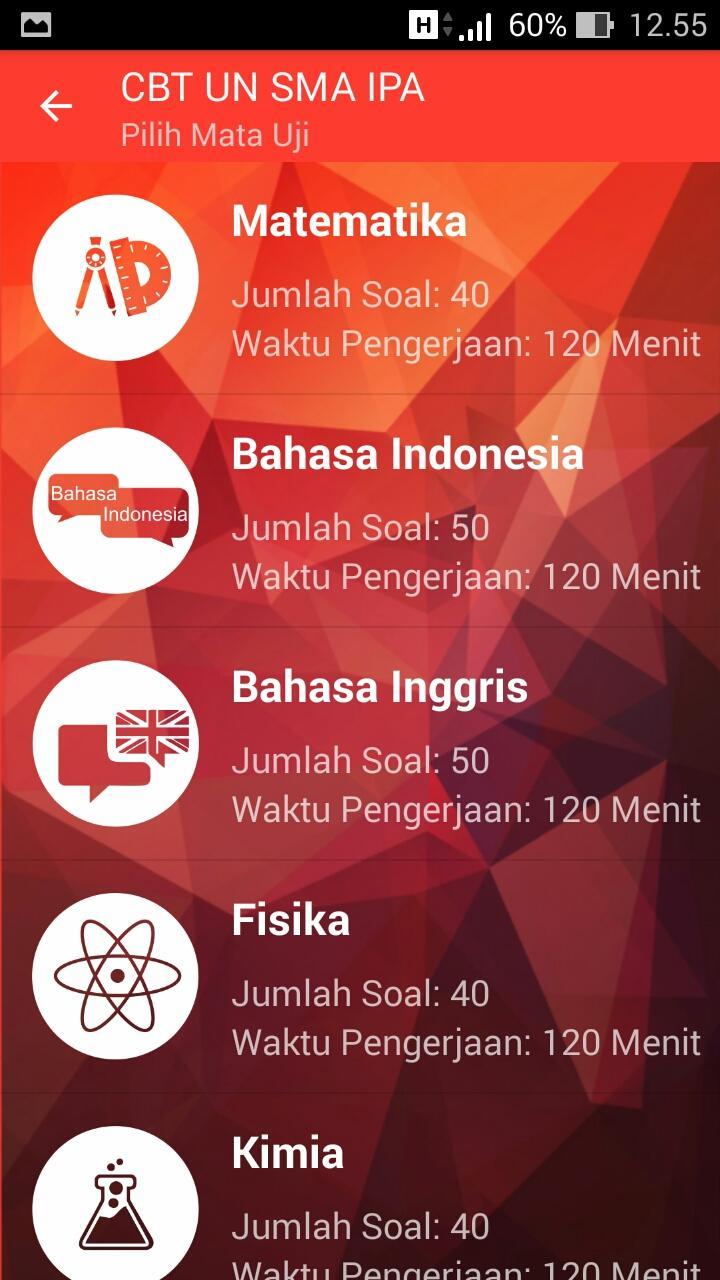Screen dimensions: 720x1280
Task: Tap Waktu Pengerjaan text under Matematika
Action: (466, 344)
